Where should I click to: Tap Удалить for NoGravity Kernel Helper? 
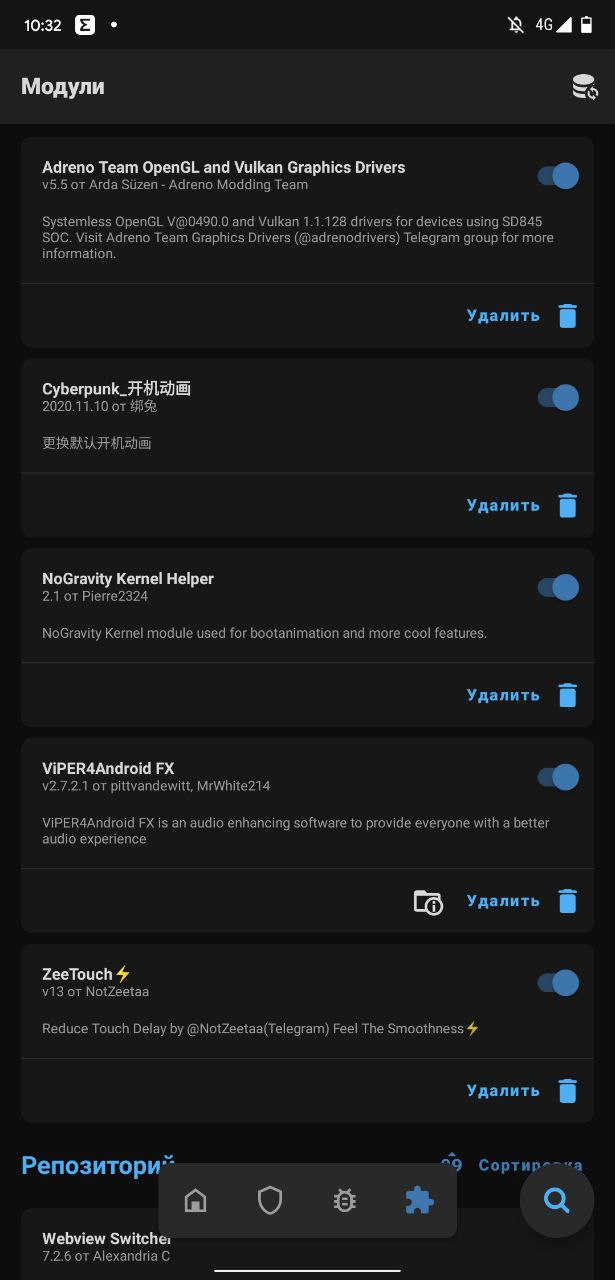(x=522, y=695)
